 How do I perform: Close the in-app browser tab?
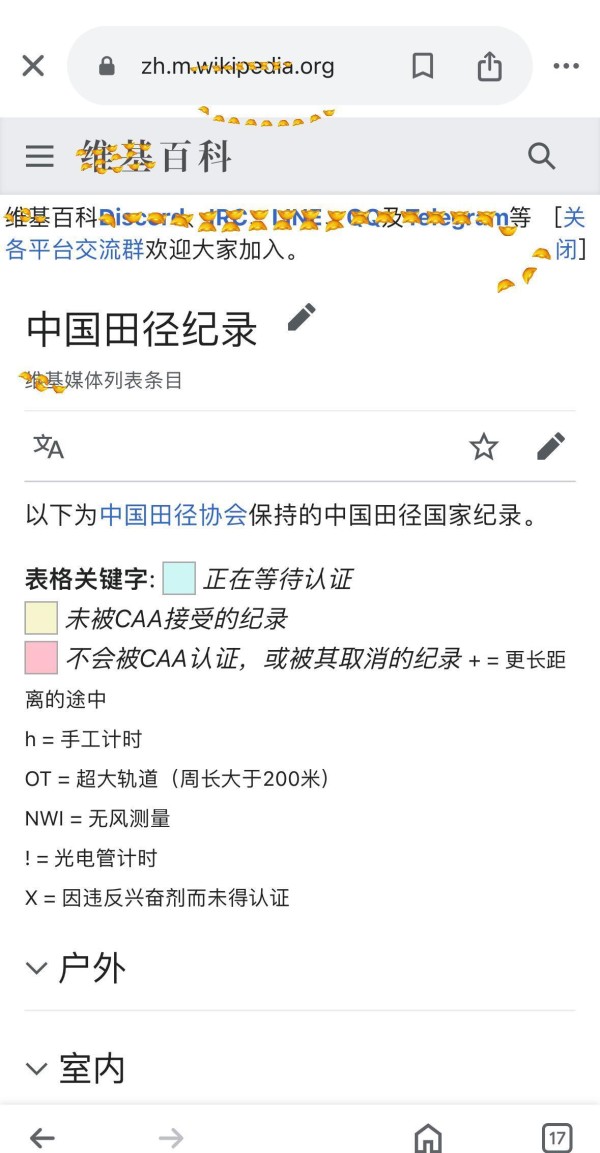pos(33,66)
